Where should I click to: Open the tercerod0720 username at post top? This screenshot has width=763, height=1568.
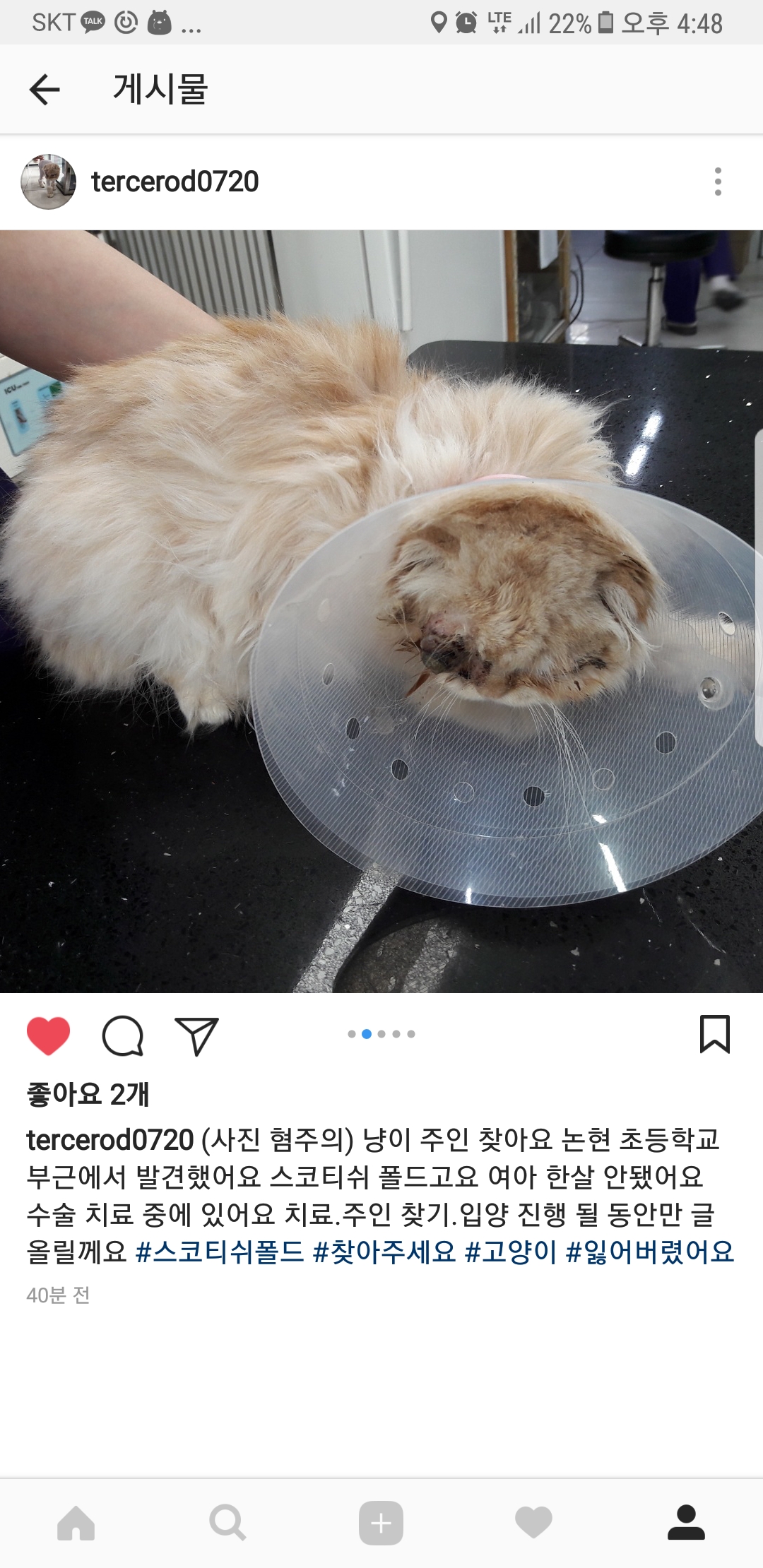(x=175, y=182)
